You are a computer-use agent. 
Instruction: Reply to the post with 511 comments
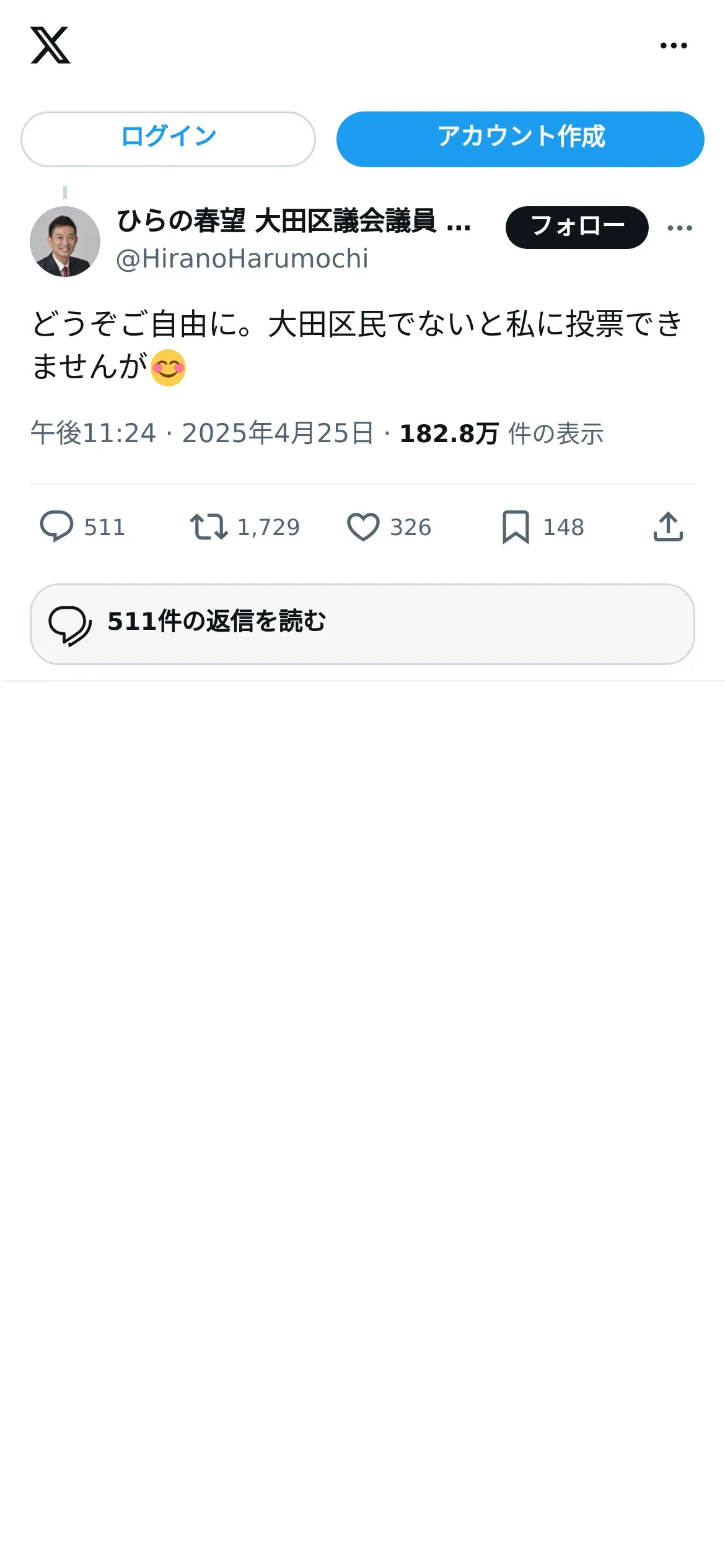point(82,527)
